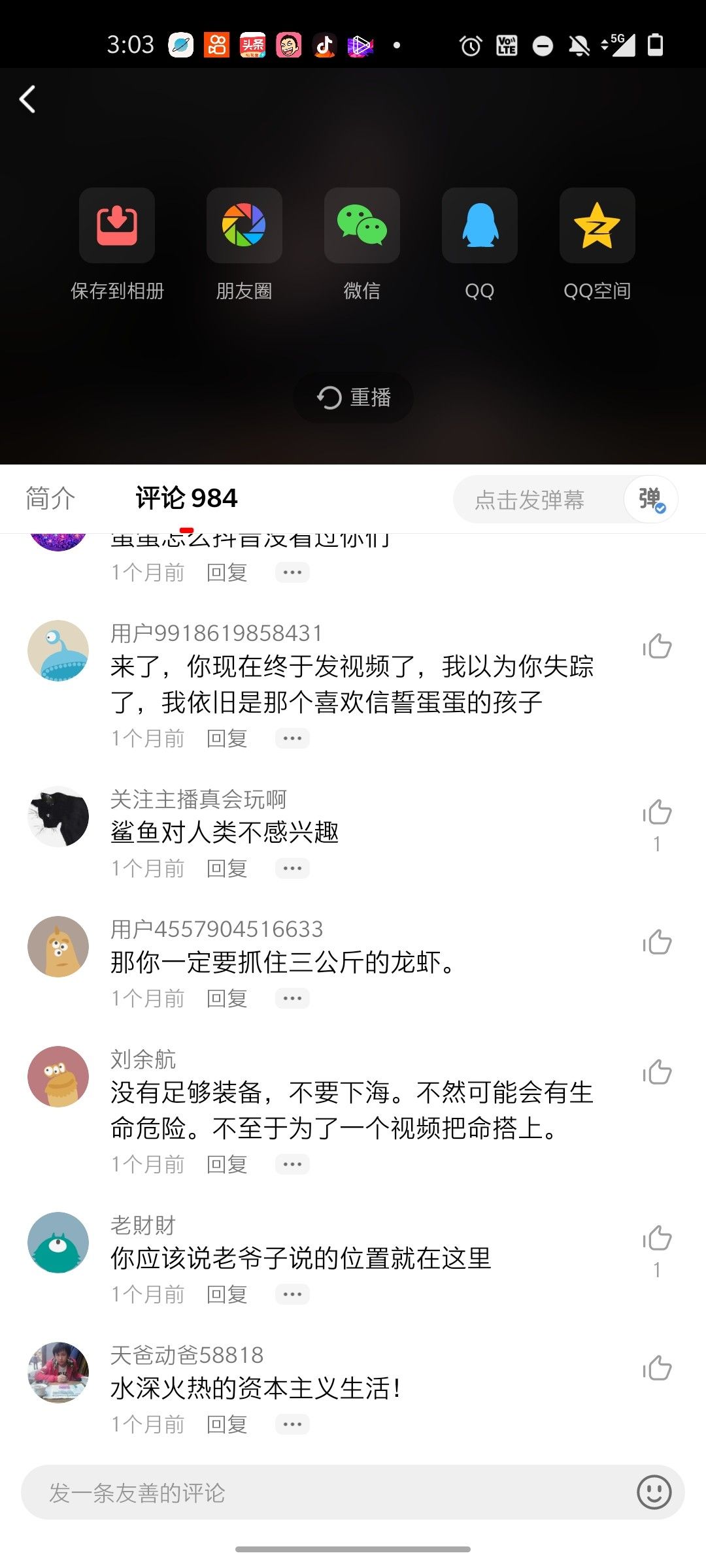Switch to the 简介 tab

tap(50, 498)
